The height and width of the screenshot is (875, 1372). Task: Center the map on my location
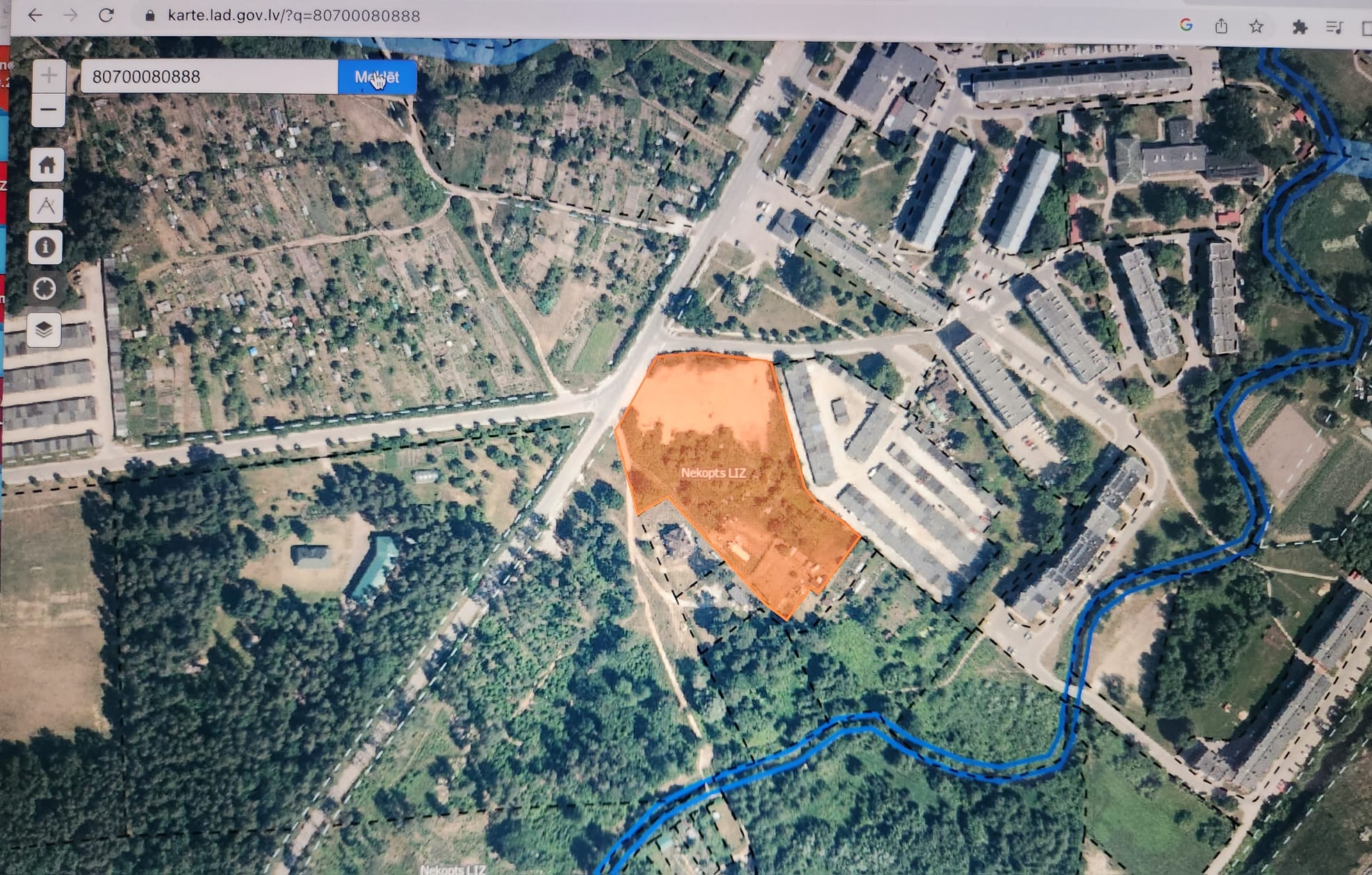click(45, 288)
